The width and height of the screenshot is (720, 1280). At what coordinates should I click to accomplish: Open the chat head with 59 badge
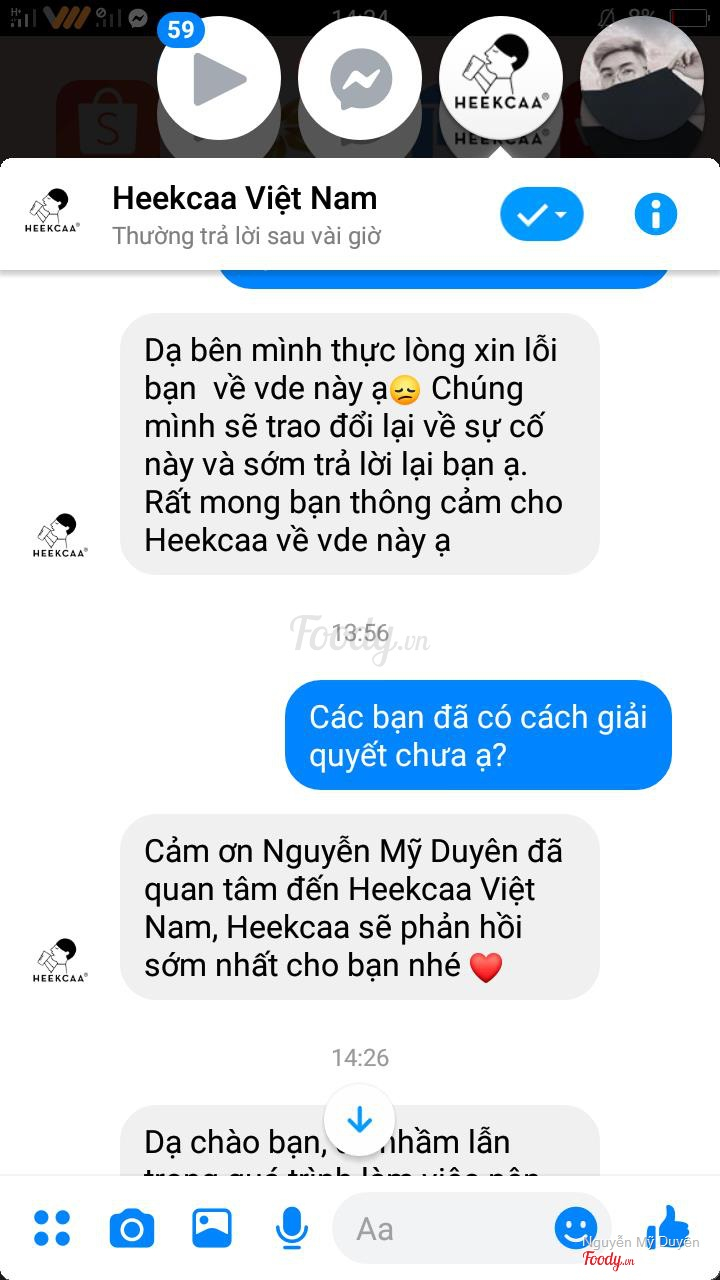pyautogui.click(x=218, y=78)
